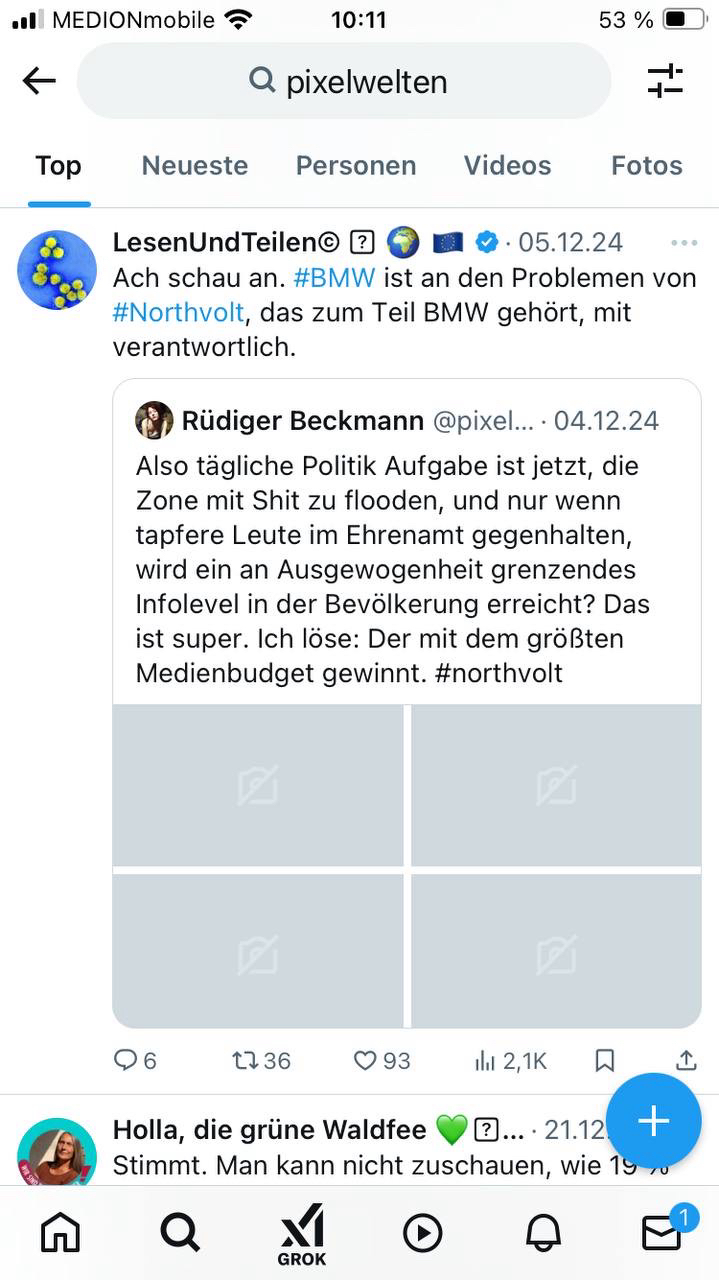Repost LesenUndTeilen's post
719x1280 pixels.
tap(261, 1060)
